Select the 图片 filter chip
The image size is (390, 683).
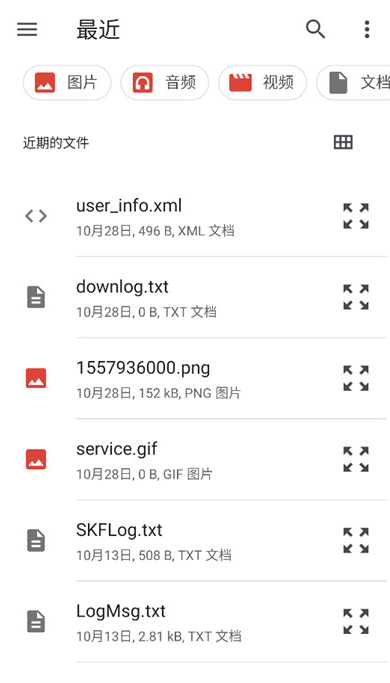point(67,83)
